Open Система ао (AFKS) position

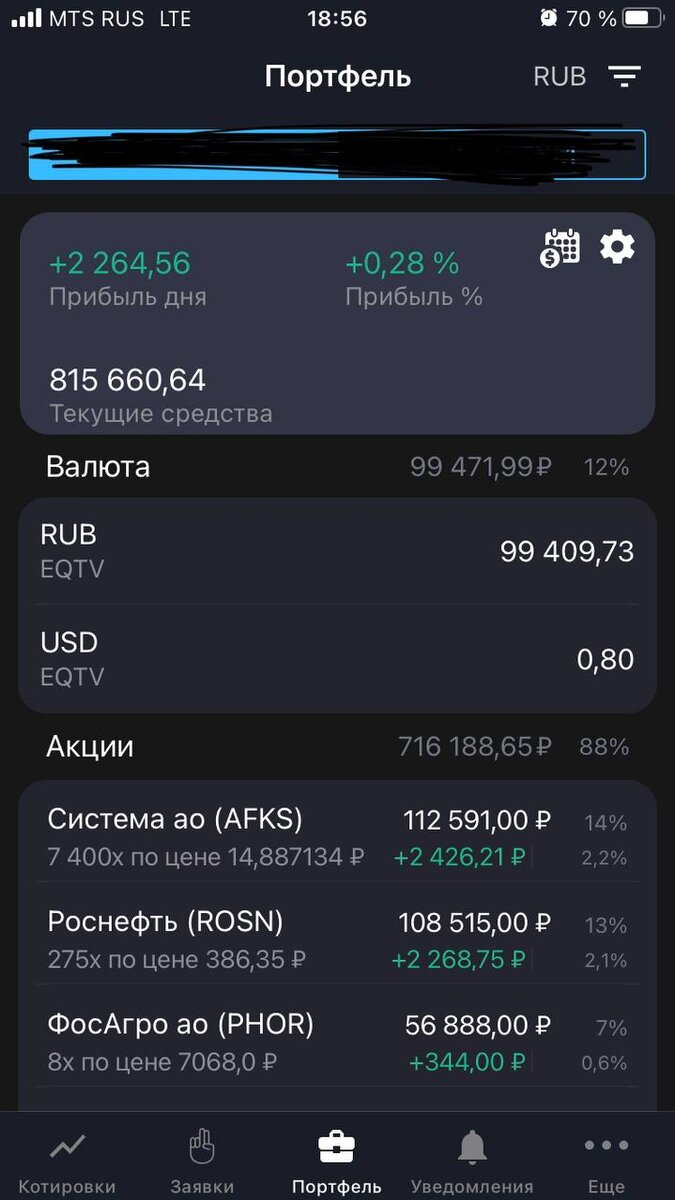pyautogui.click(x=337, y=838)
